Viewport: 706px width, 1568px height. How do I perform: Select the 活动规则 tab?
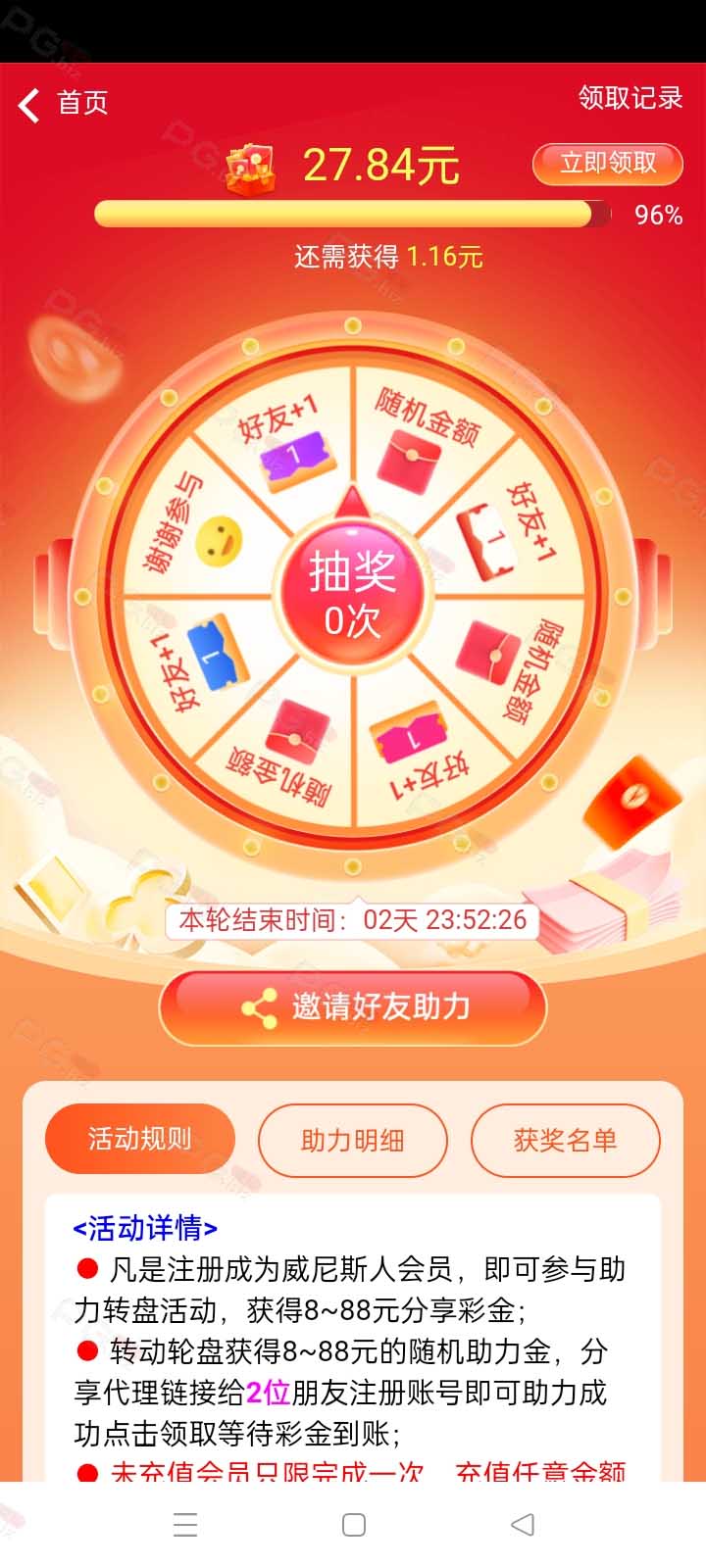(140, 1139)
